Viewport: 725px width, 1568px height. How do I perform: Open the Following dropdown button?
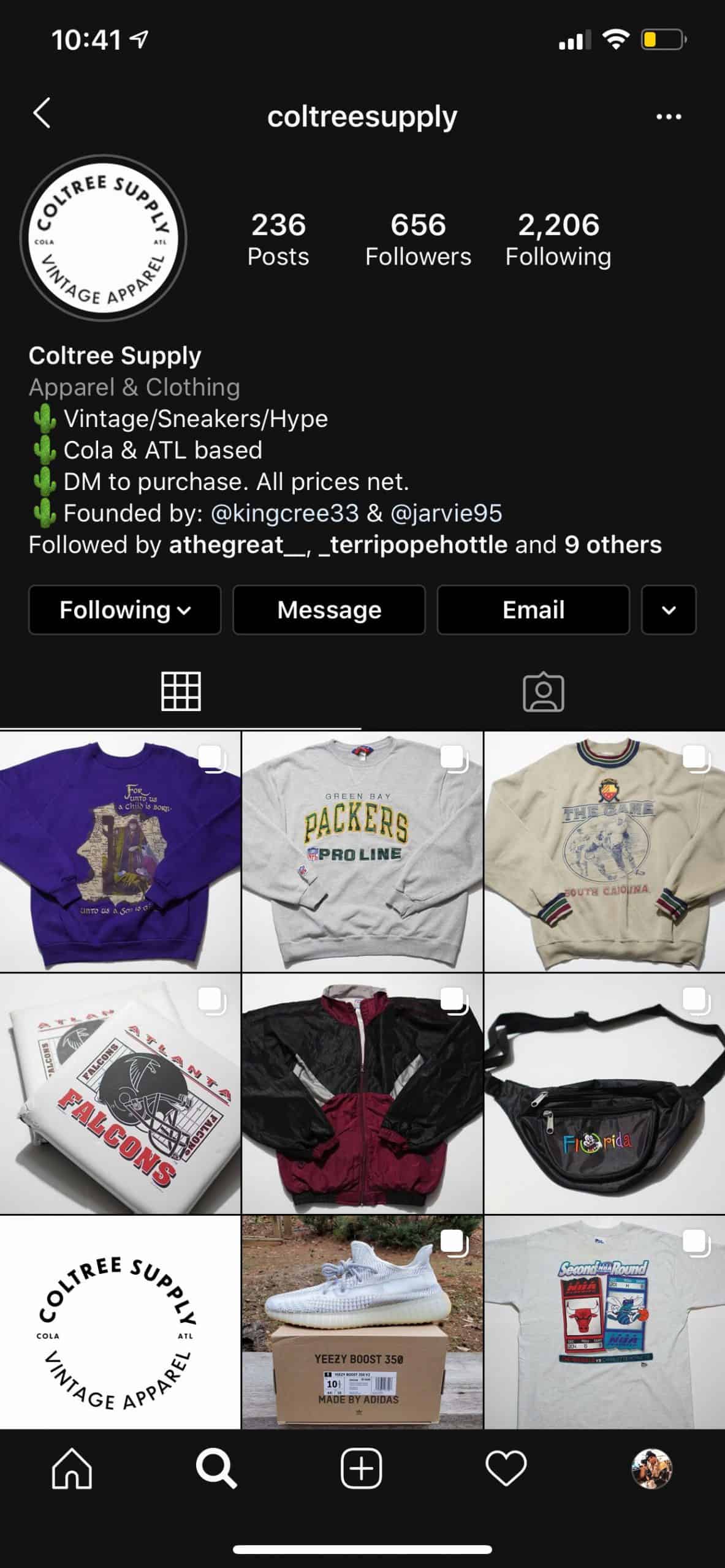click(124, 610)
